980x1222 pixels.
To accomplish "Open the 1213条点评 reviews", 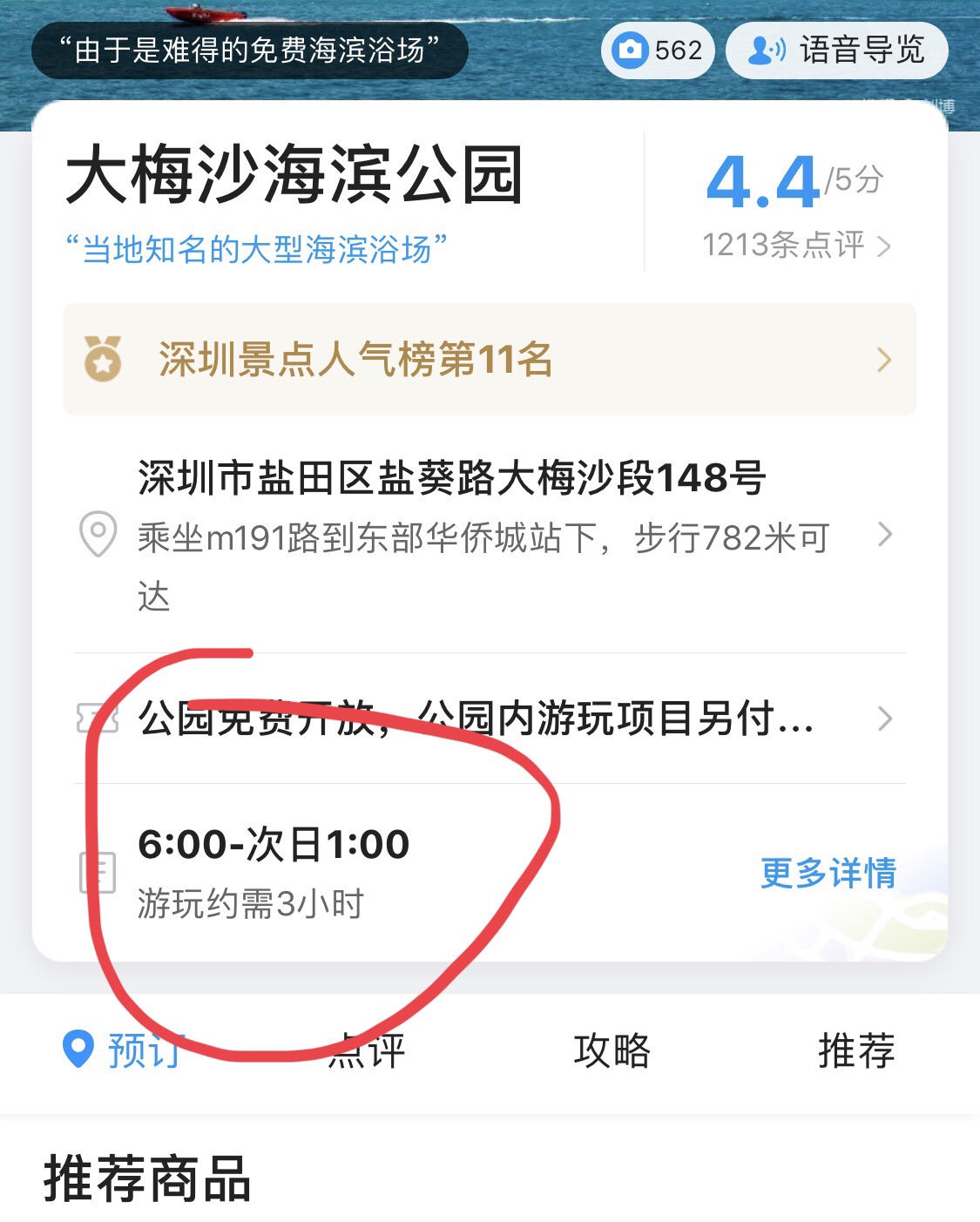I will tap(794, 246).
